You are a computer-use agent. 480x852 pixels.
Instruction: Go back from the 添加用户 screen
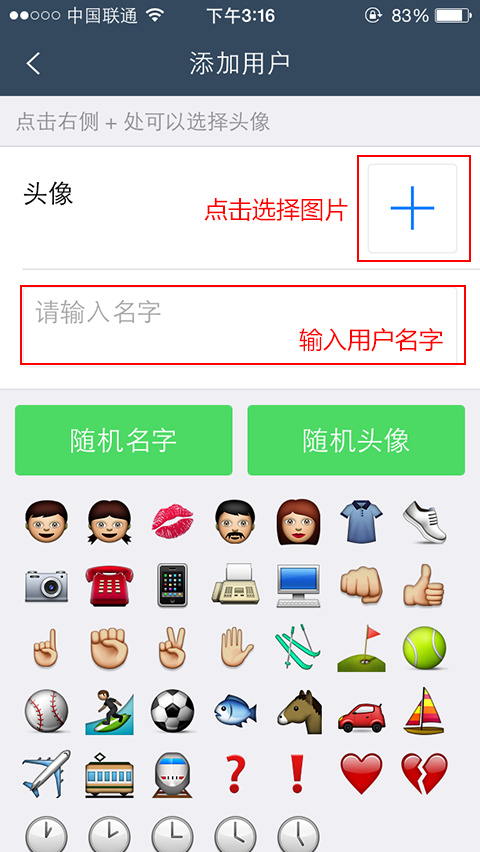click(33, 64)
